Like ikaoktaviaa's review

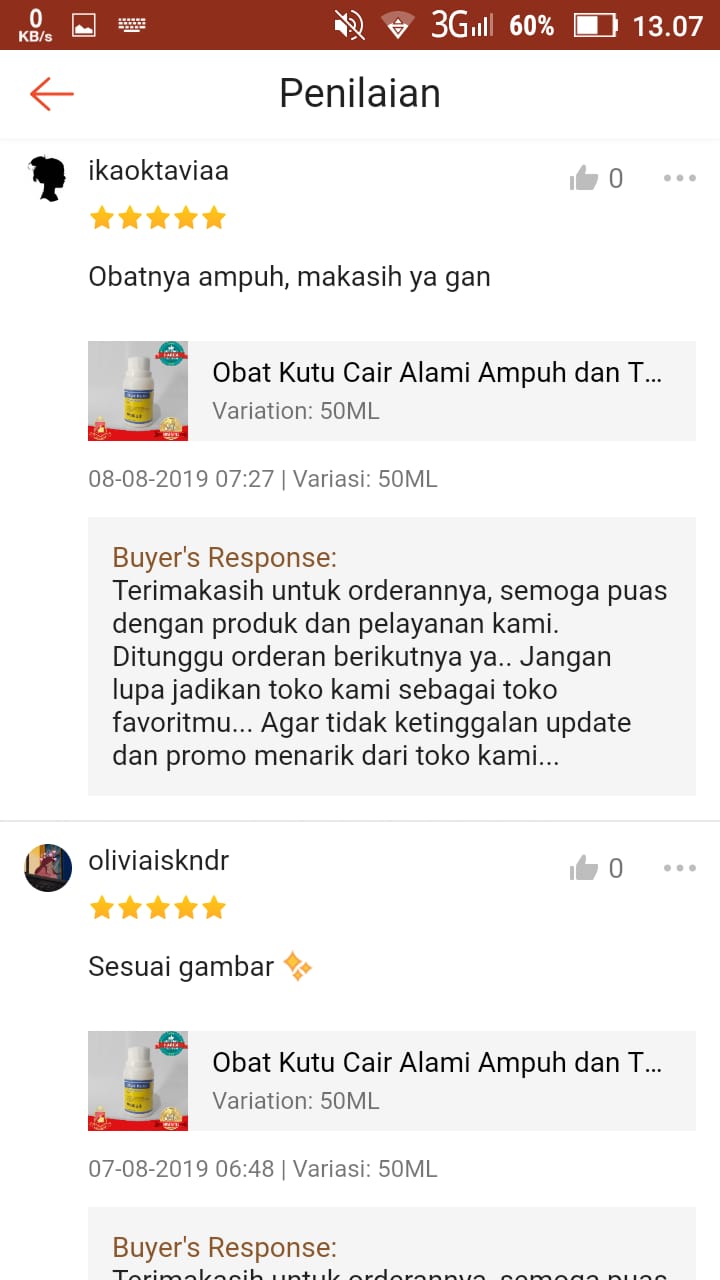585,179
